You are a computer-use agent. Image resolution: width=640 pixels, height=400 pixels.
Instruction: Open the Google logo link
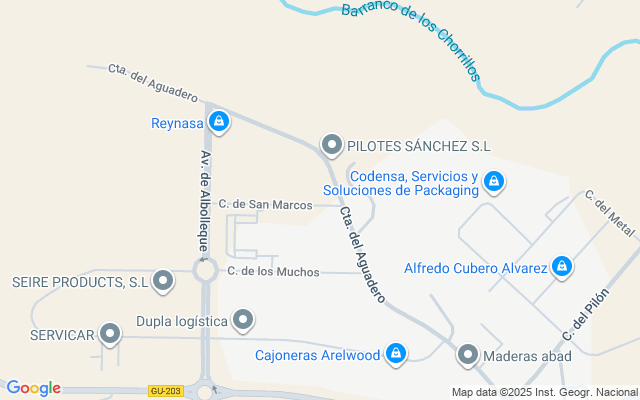(x=33, y=388)
